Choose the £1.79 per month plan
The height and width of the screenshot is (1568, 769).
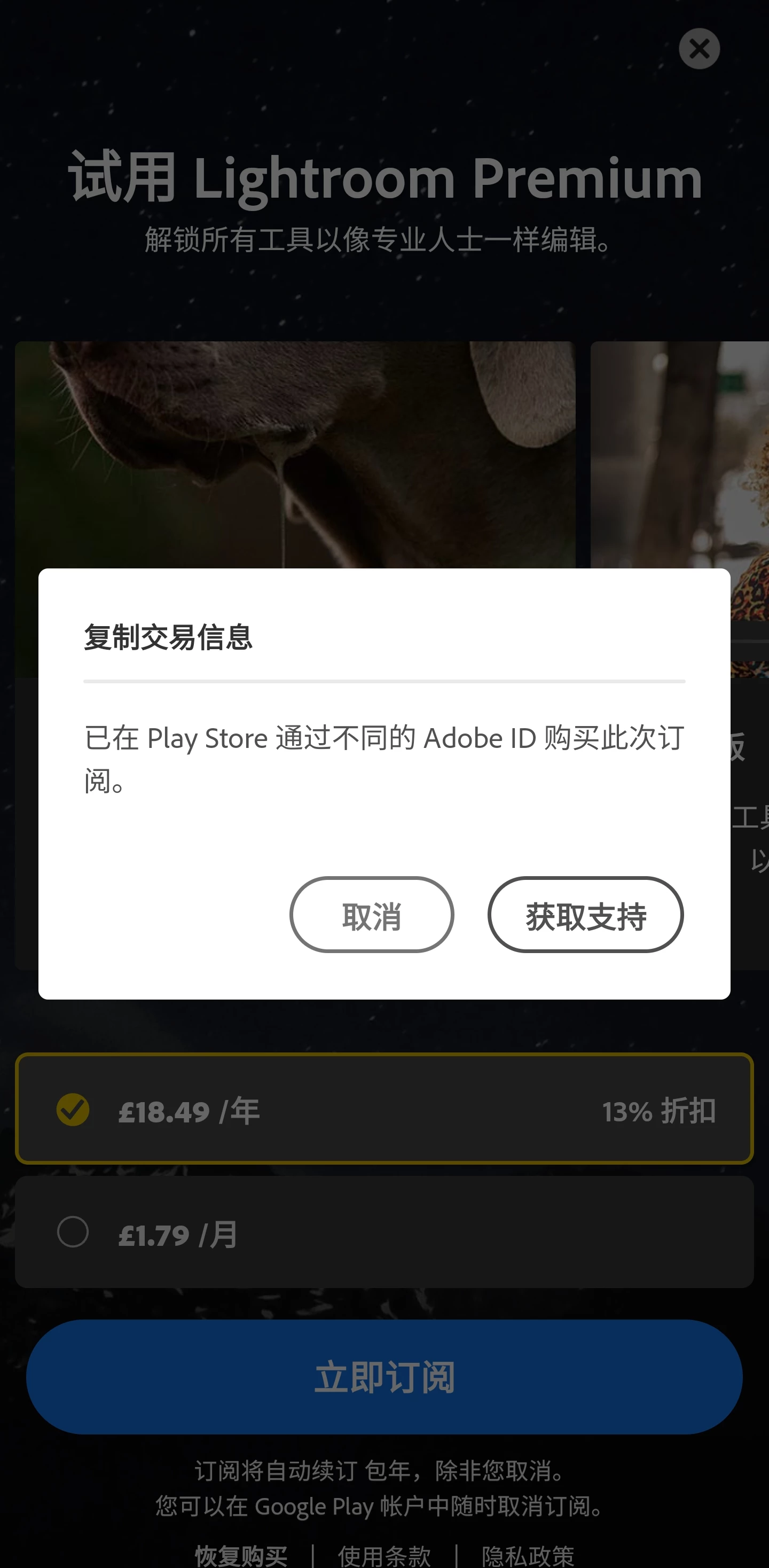tap(384, 1232)
